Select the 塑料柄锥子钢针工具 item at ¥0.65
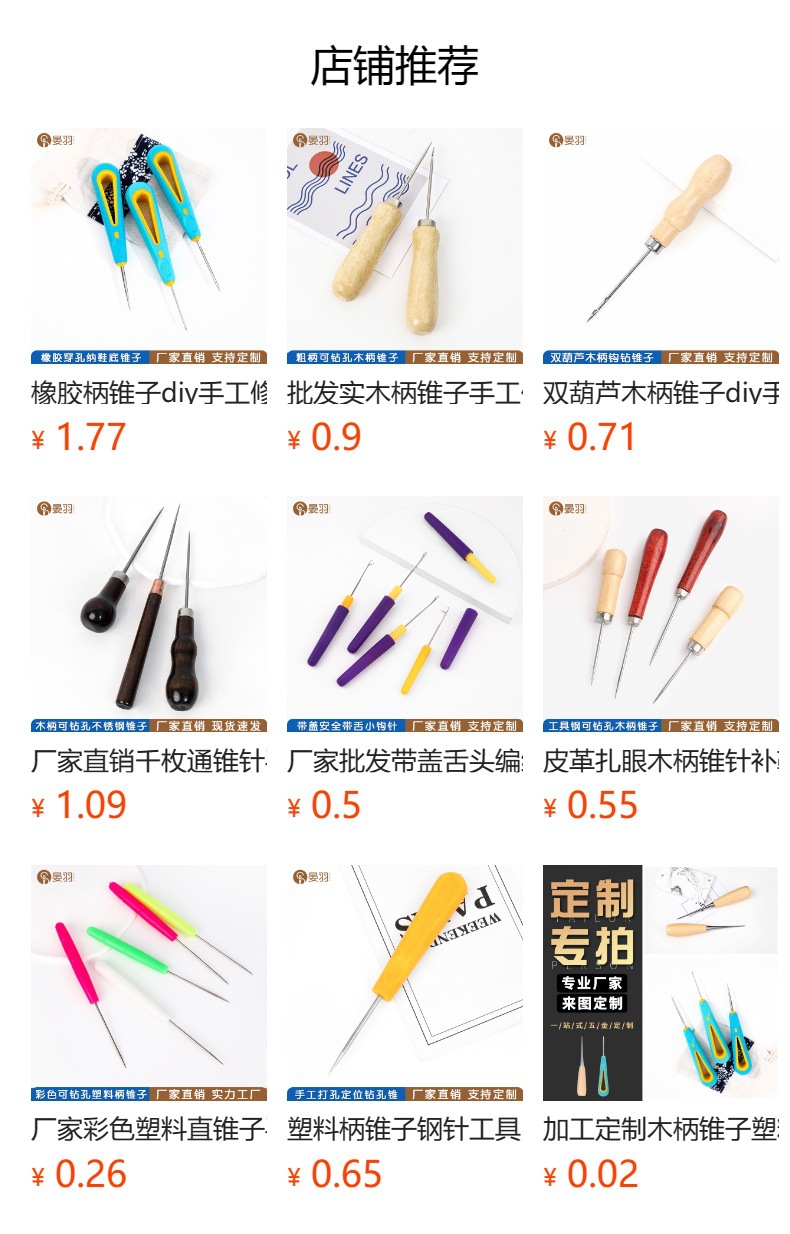The height and width of the screenshot is (1234, 790). point(405,1030)
